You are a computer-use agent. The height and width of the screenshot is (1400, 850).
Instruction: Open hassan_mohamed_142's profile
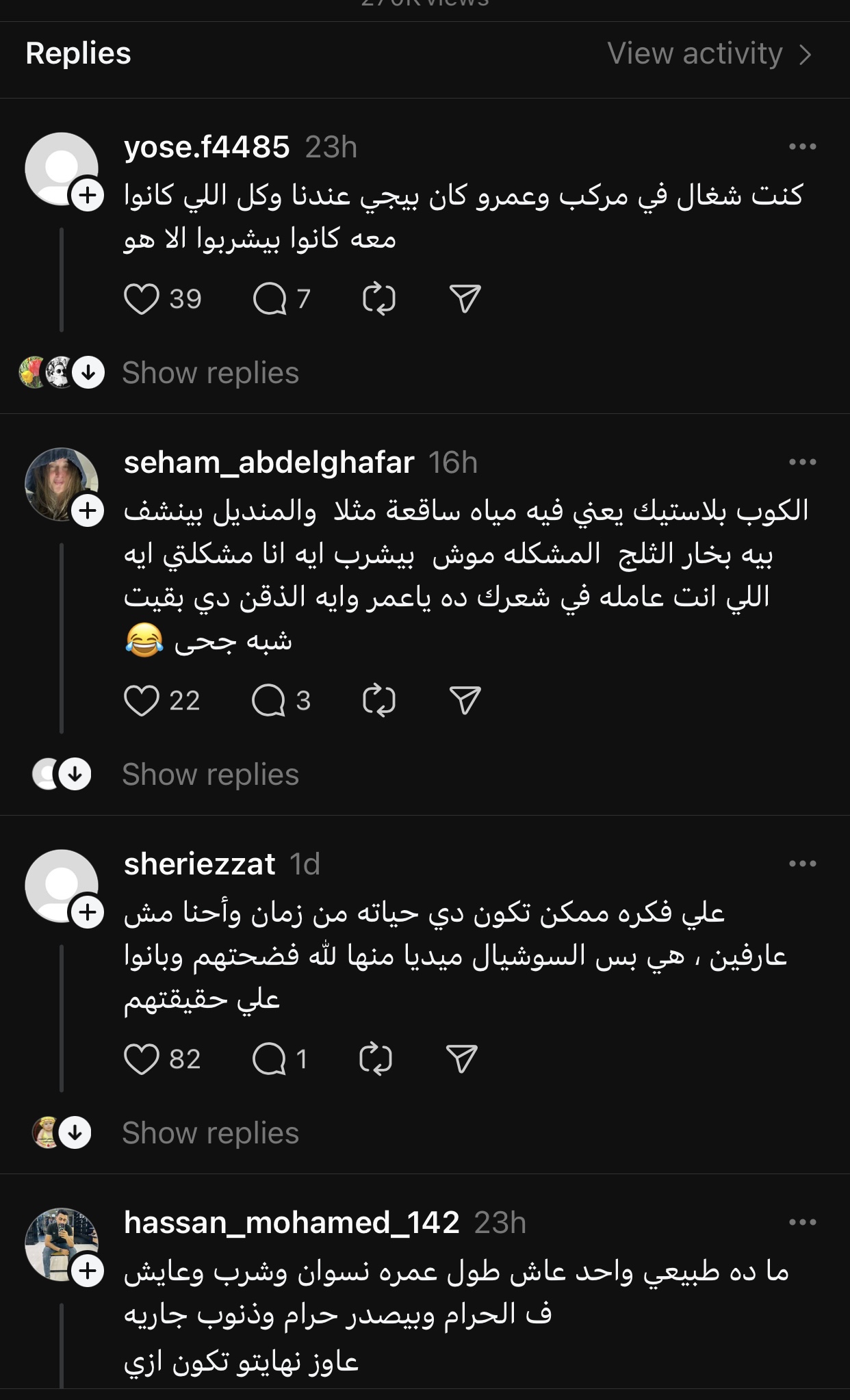click(x=291, y=1223)
